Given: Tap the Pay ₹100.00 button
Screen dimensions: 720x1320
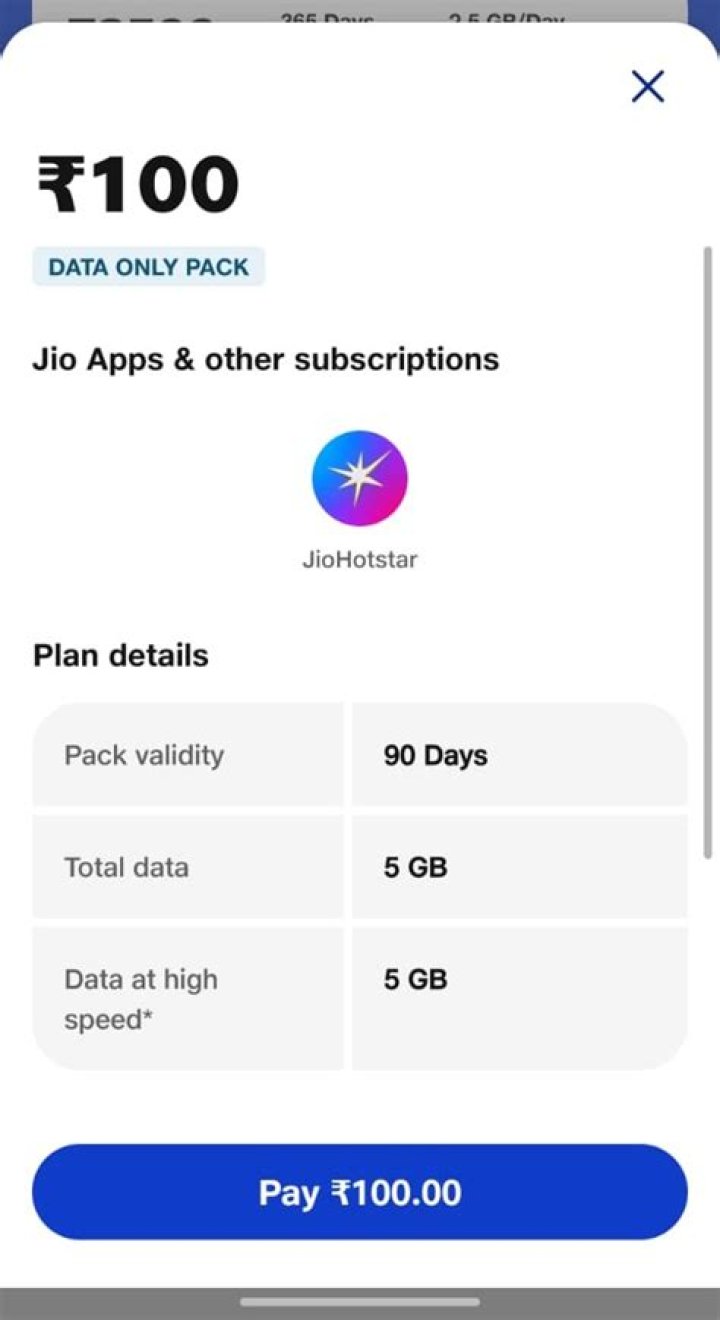Looking at the screenshot, I should coord(360,1191).
